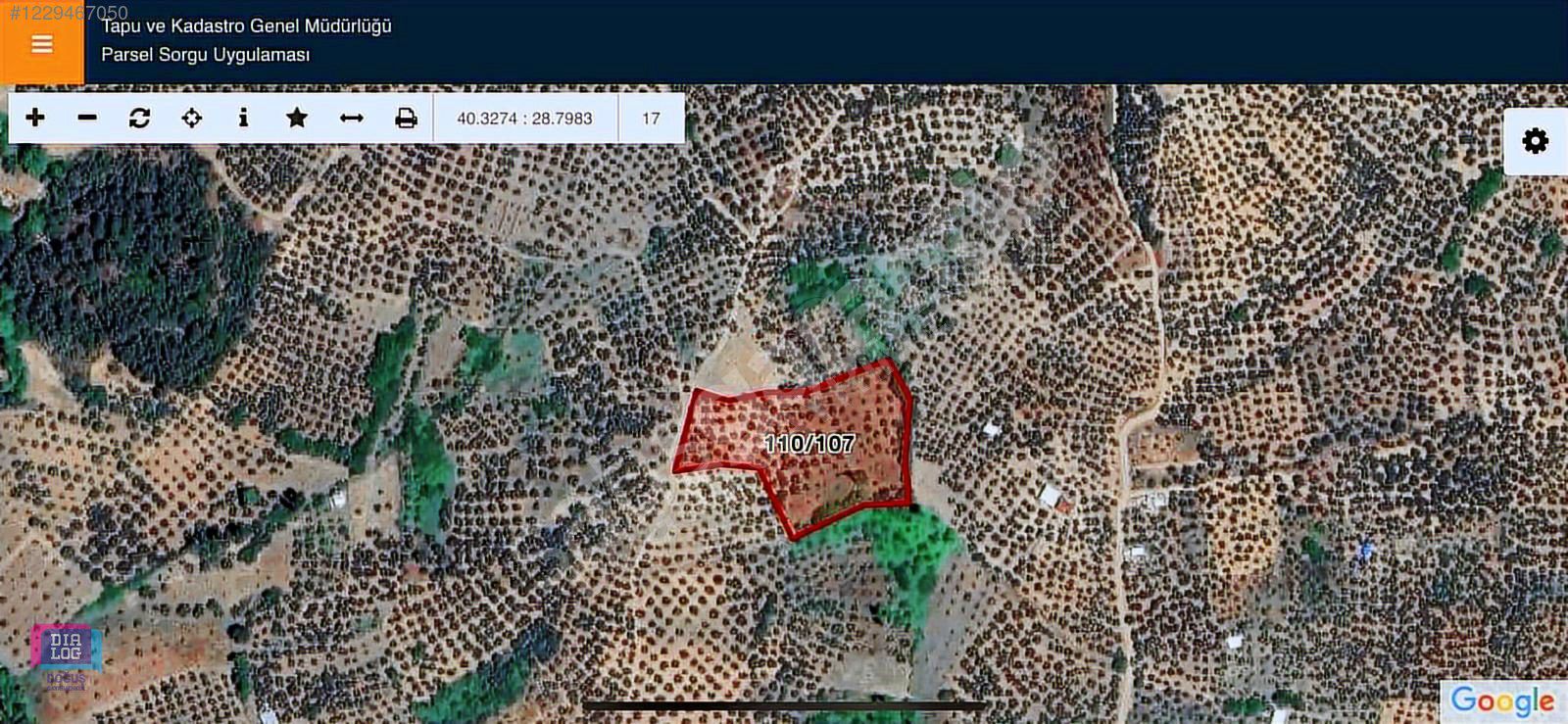This screenshot has height=724, width=1568.
Task: Zoom in with the plus button
Action: 35,118
